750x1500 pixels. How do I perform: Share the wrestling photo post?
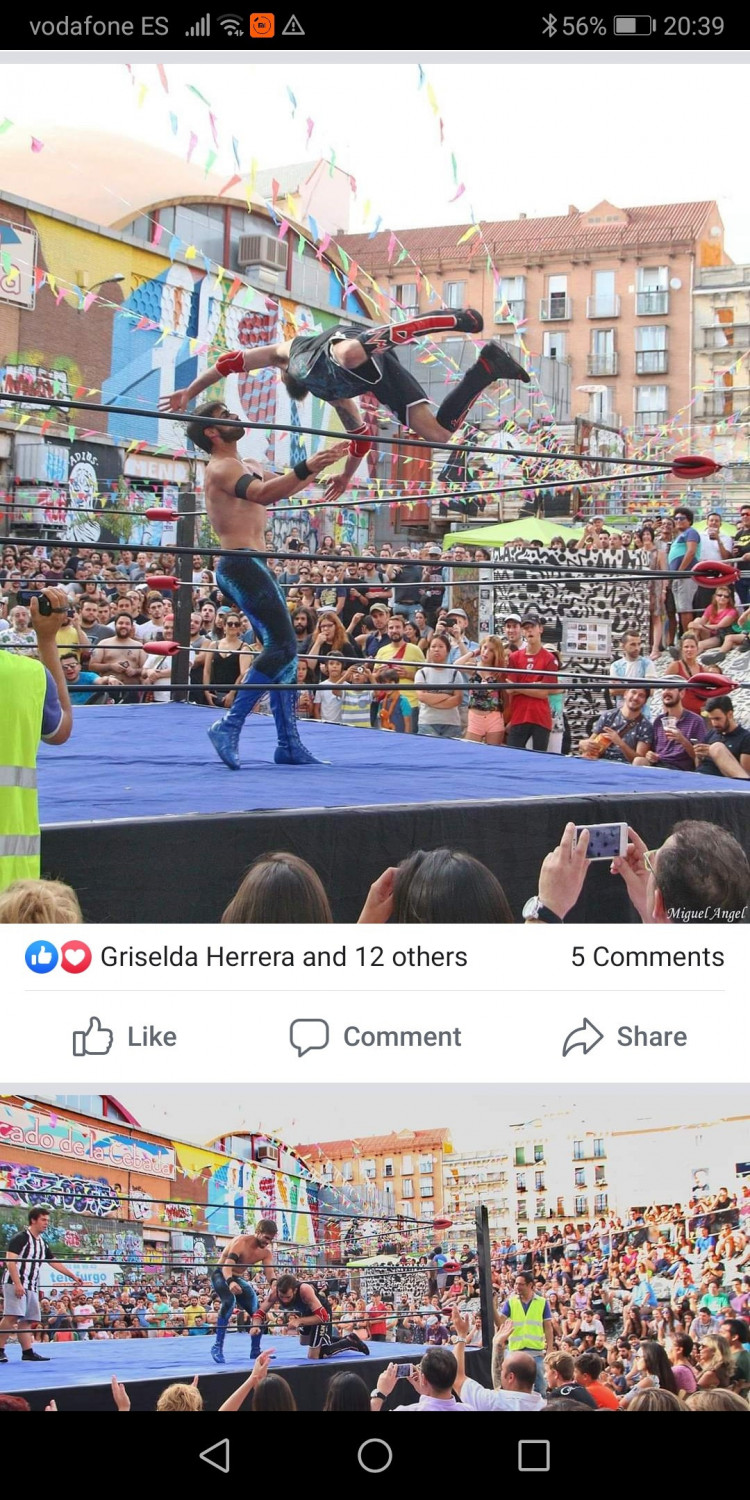click(625, 1037)
